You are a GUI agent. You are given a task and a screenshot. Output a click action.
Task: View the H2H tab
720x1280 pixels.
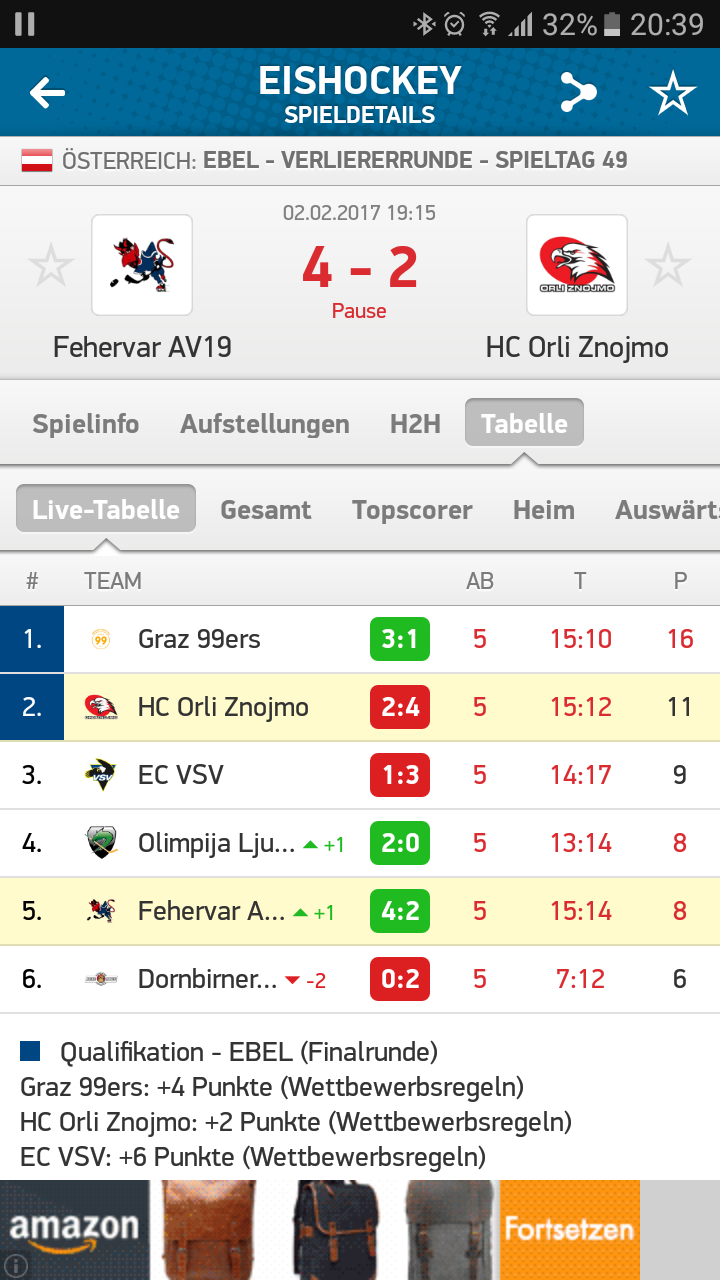415,424
